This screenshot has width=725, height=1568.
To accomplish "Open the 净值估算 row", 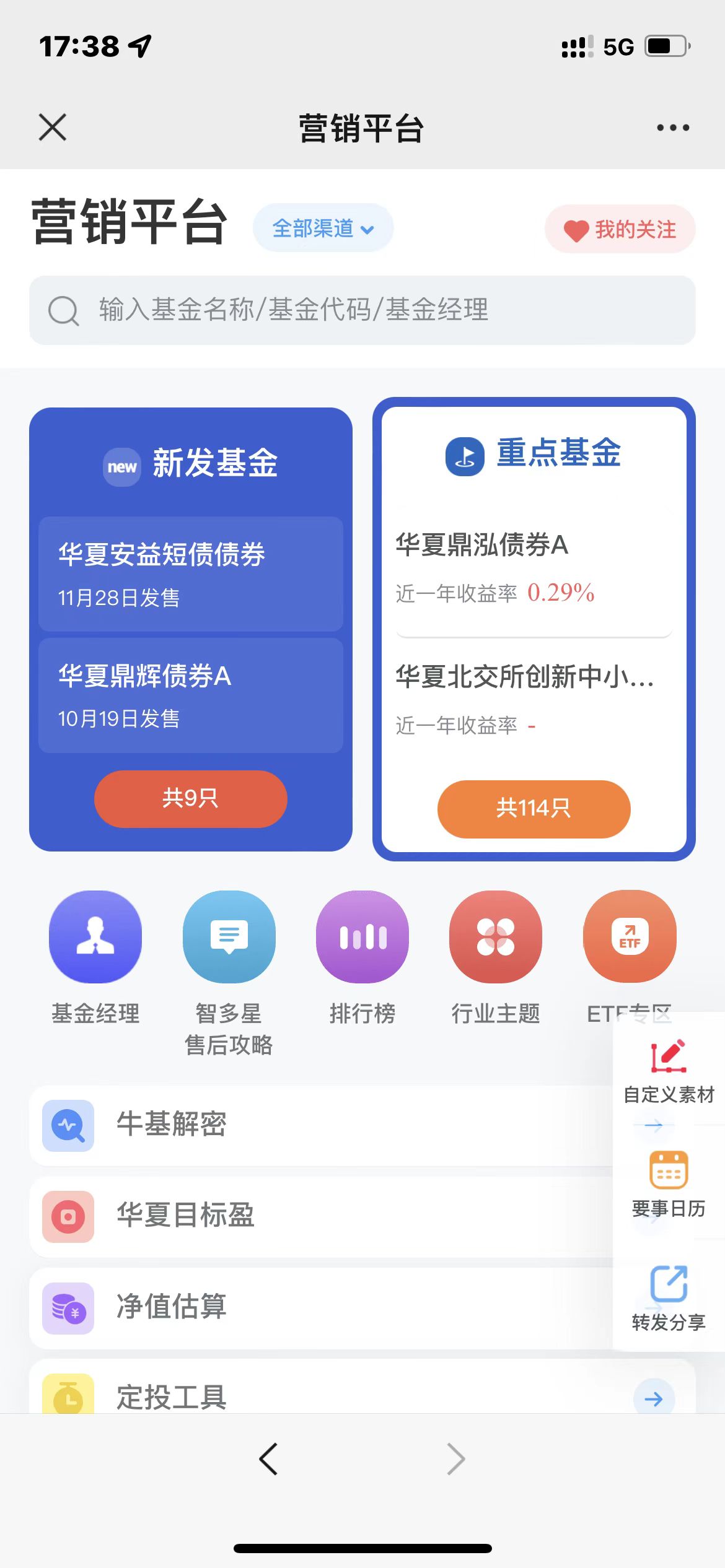I will (321, 1308).
